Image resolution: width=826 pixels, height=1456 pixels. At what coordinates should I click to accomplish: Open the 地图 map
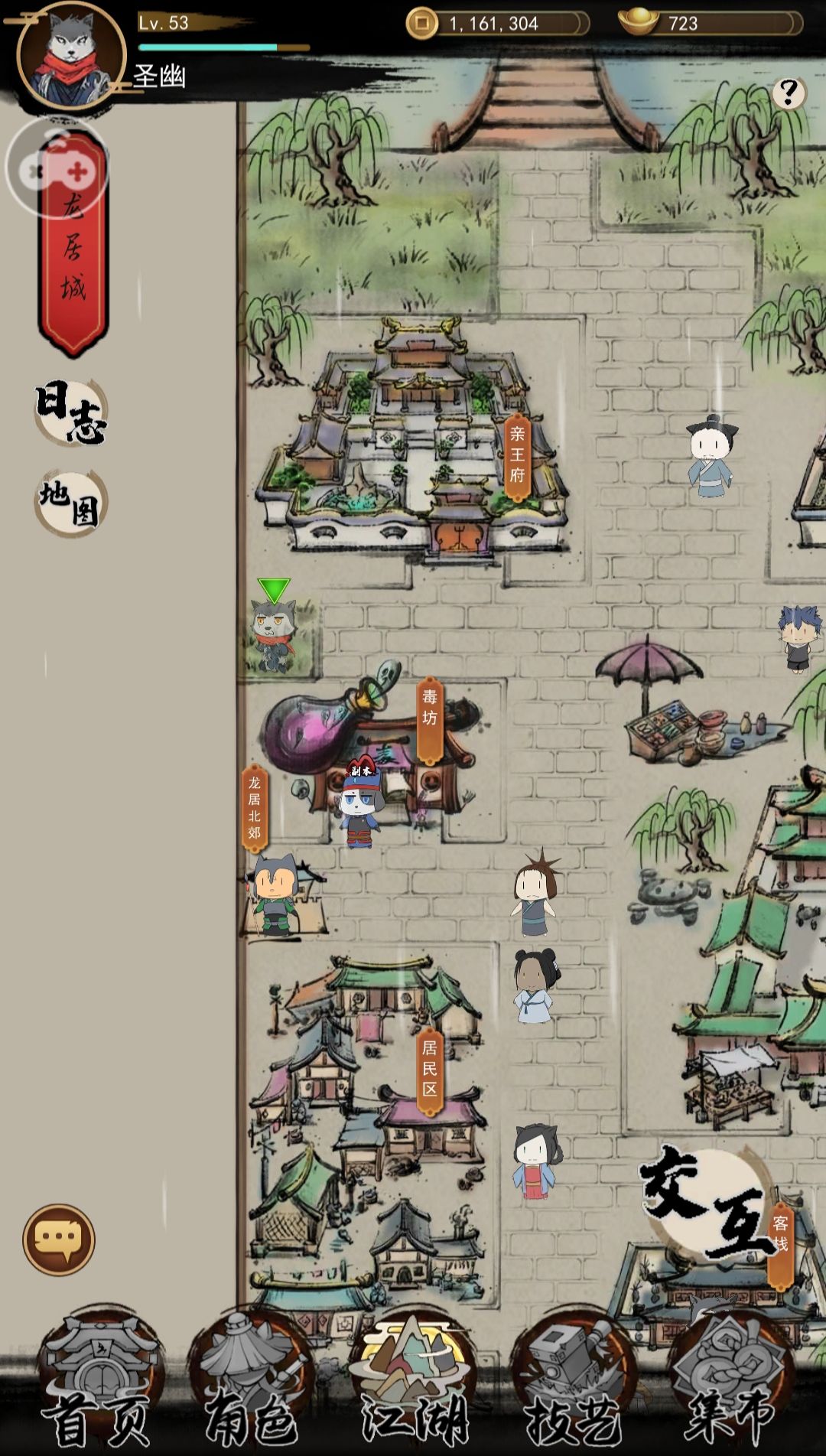click(x=71, y=503)
